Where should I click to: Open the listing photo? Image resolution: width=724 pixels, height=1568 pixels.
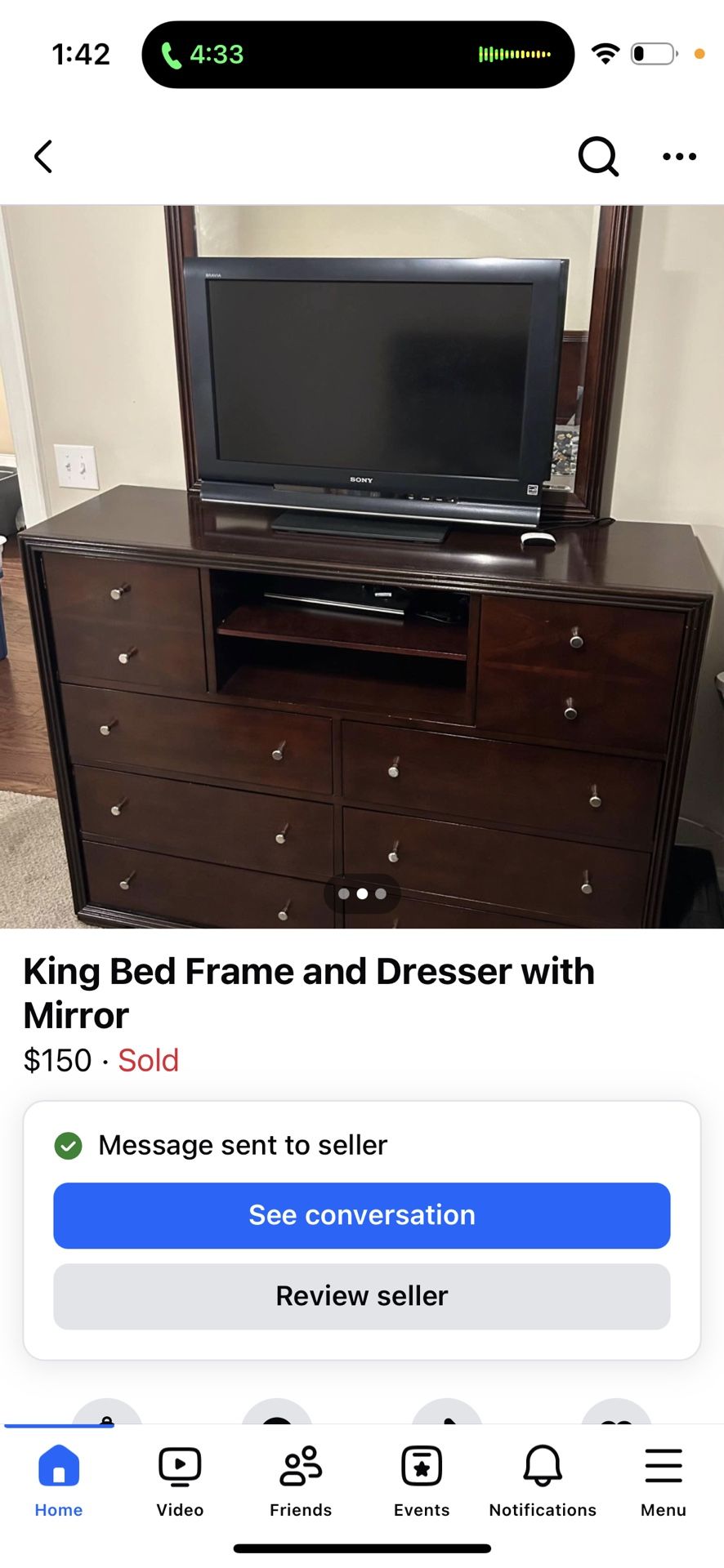[x=362, y=563]
